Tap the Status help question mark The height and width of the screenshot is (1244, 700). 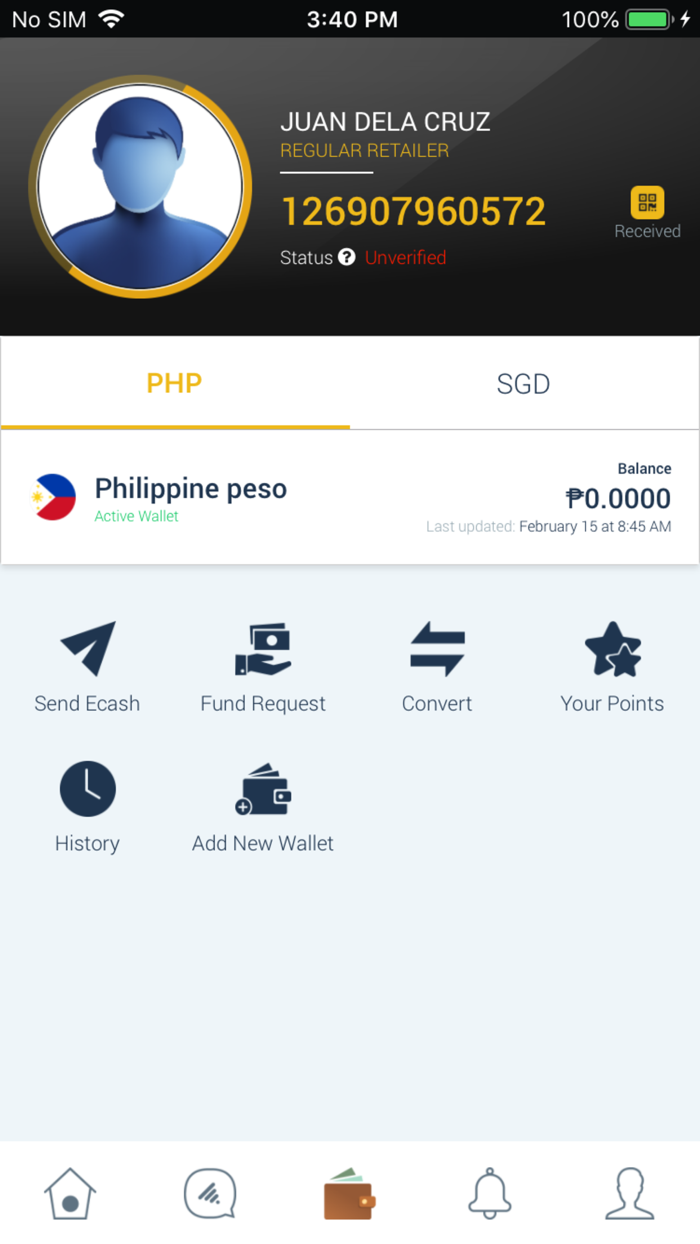tap(346, 257)
